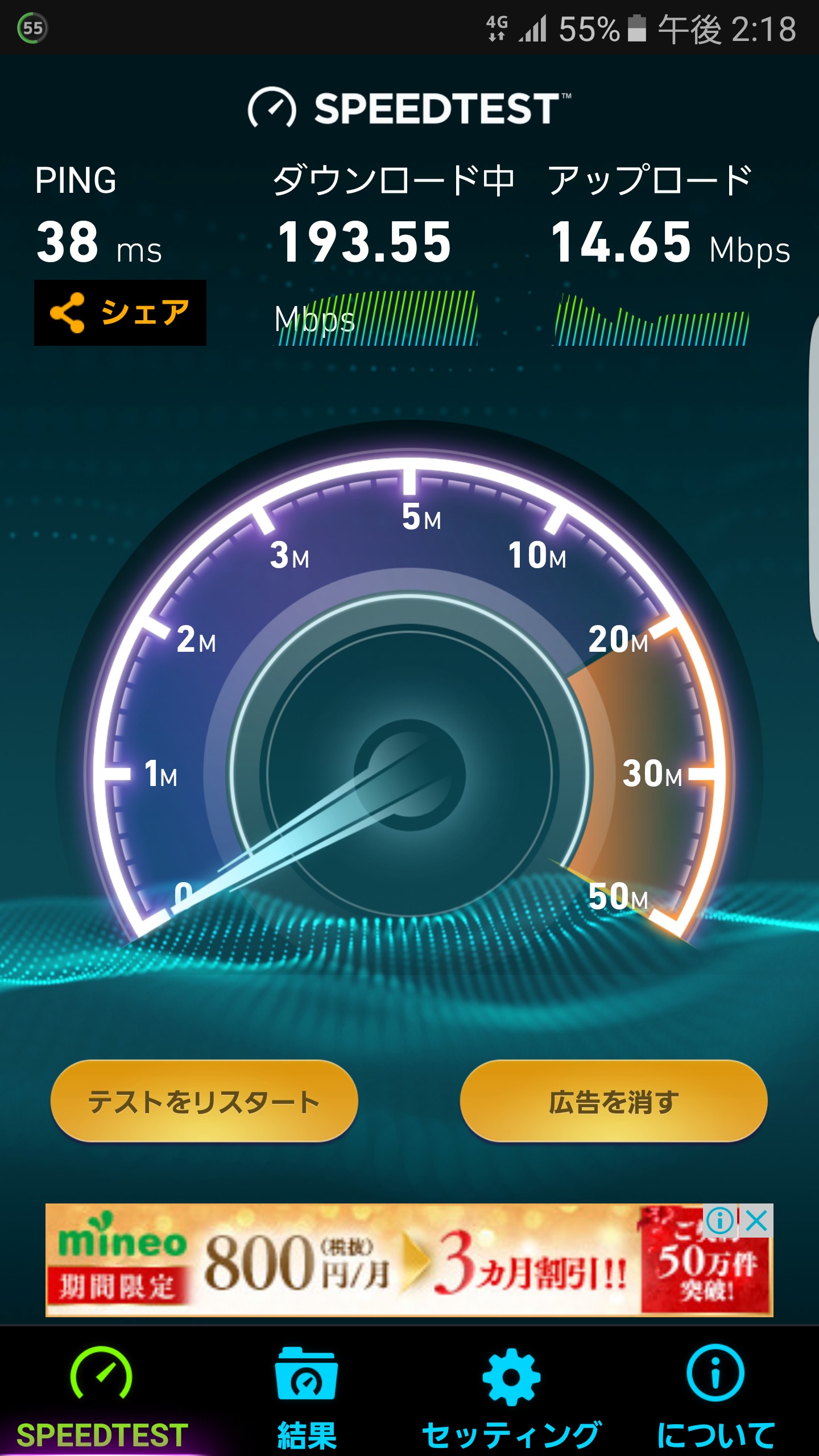The width and height of the screenshot is (819, 1456).
Task: Tap 広告を消す to remove ads
Action: coord(613,1101)
